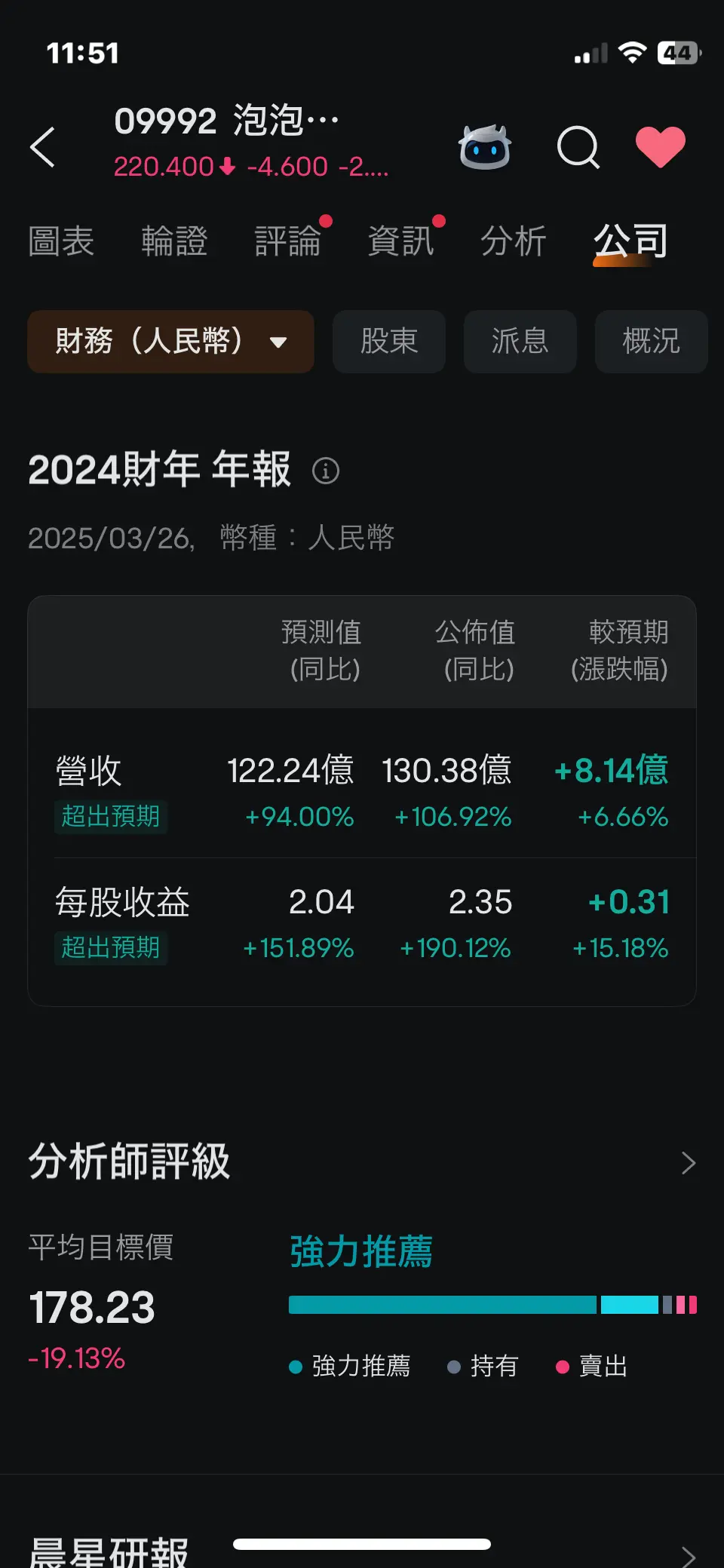This screenshot has height=1568, width=724.
Task: Select the 股東 chip
Action: point(389,341)
